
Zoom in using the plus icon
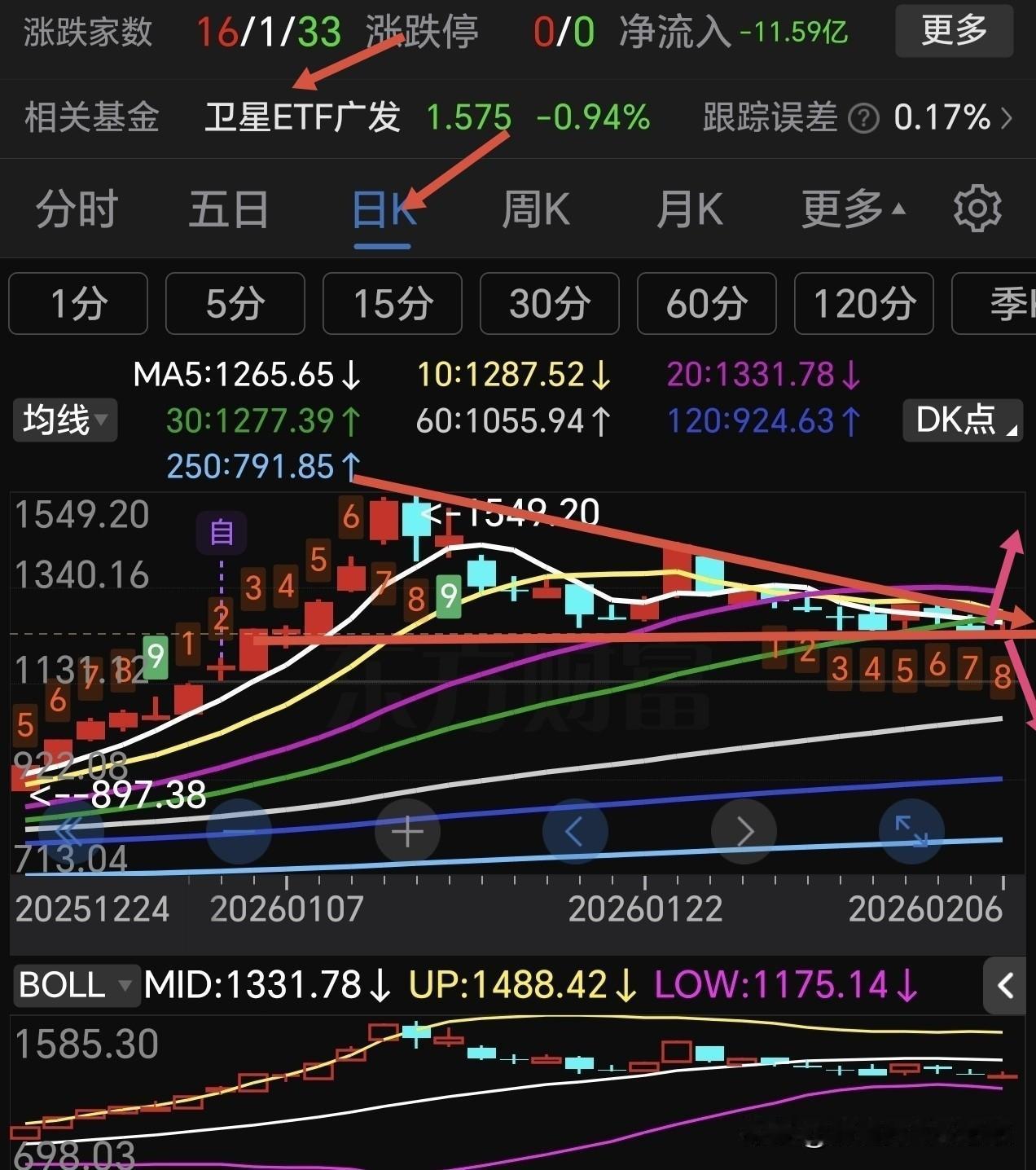point(407,831)
